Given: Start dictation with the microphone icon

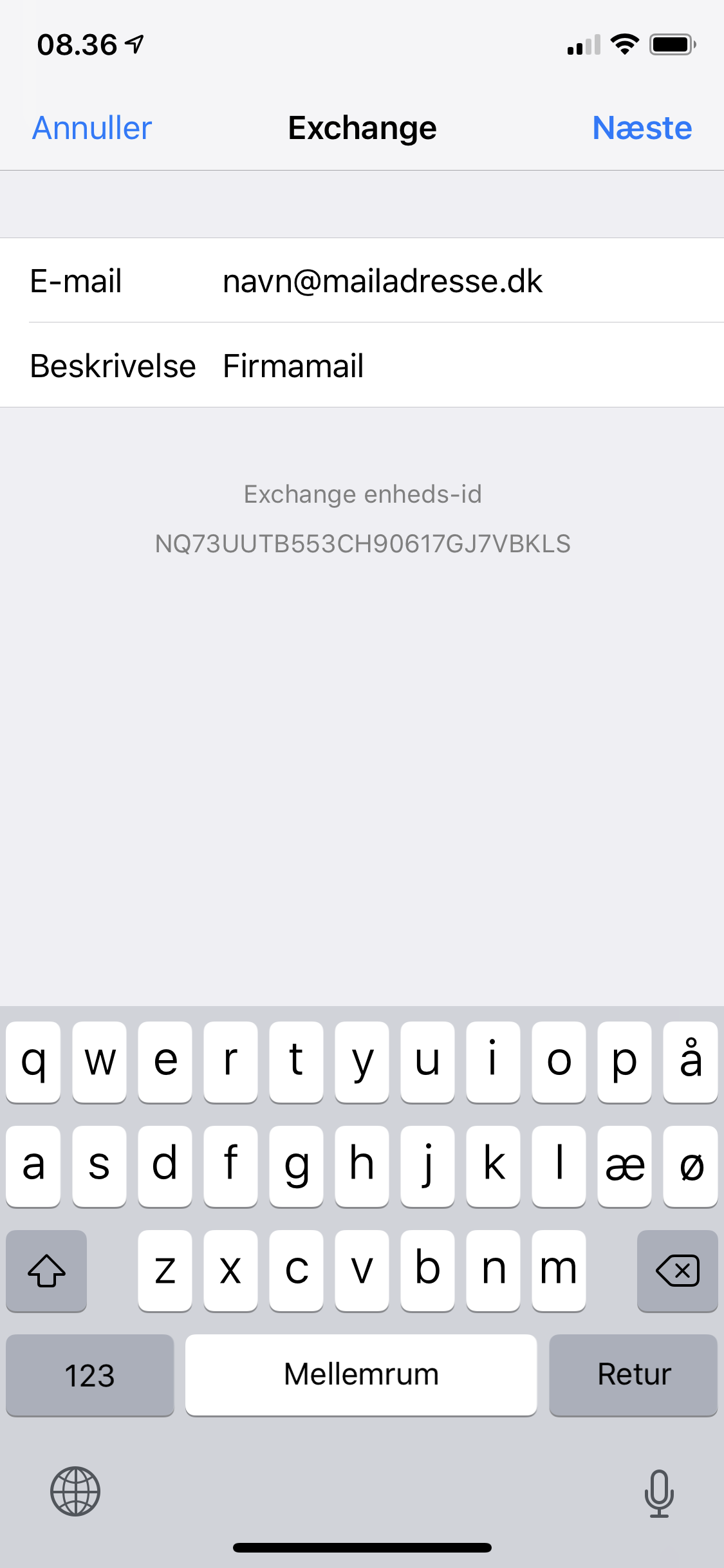Looking at the screenshot, I should [659, 1493].
